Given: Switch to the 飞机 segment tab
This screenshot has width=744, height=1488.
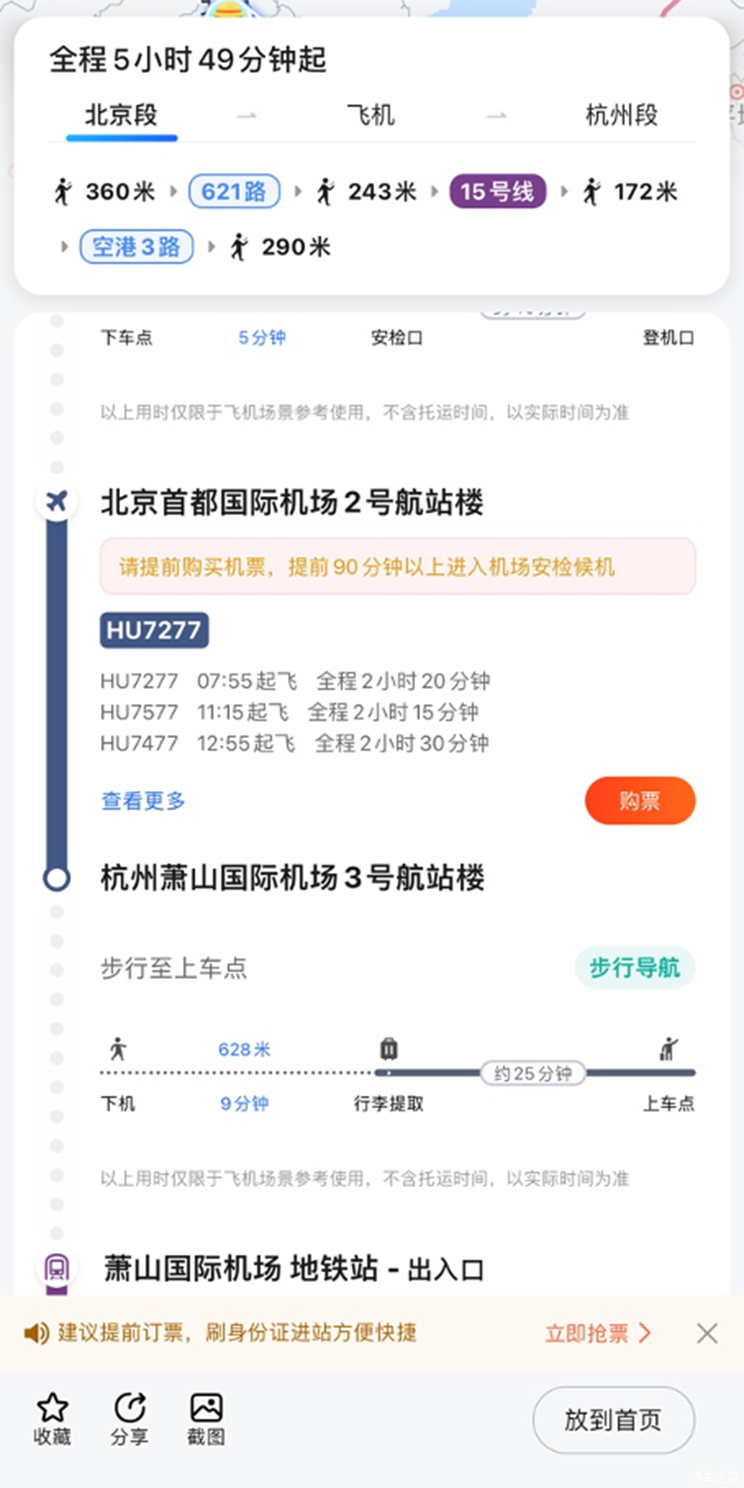Looking at the screenshot, I should [x=372, y=115].
